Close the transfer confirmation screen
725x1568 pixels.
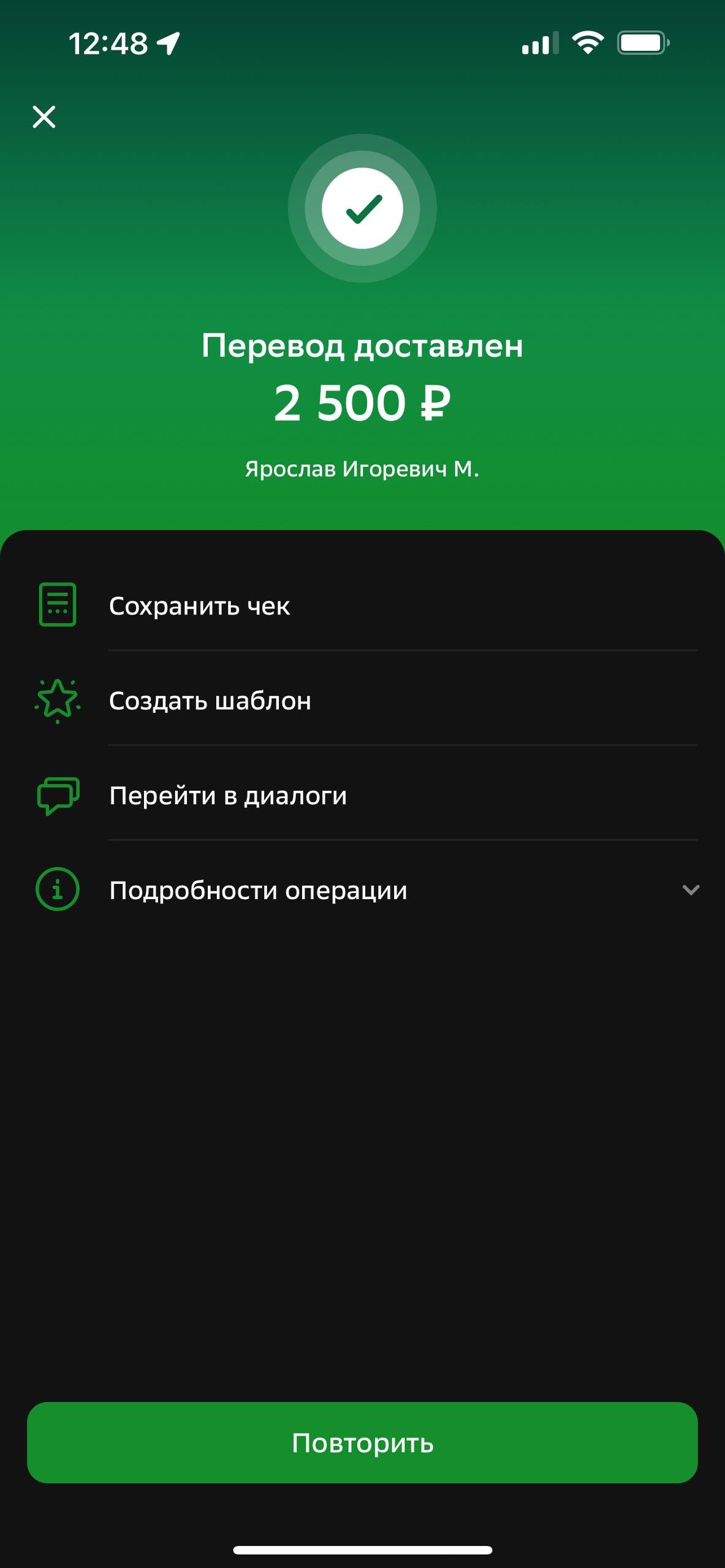coord(44,116)
